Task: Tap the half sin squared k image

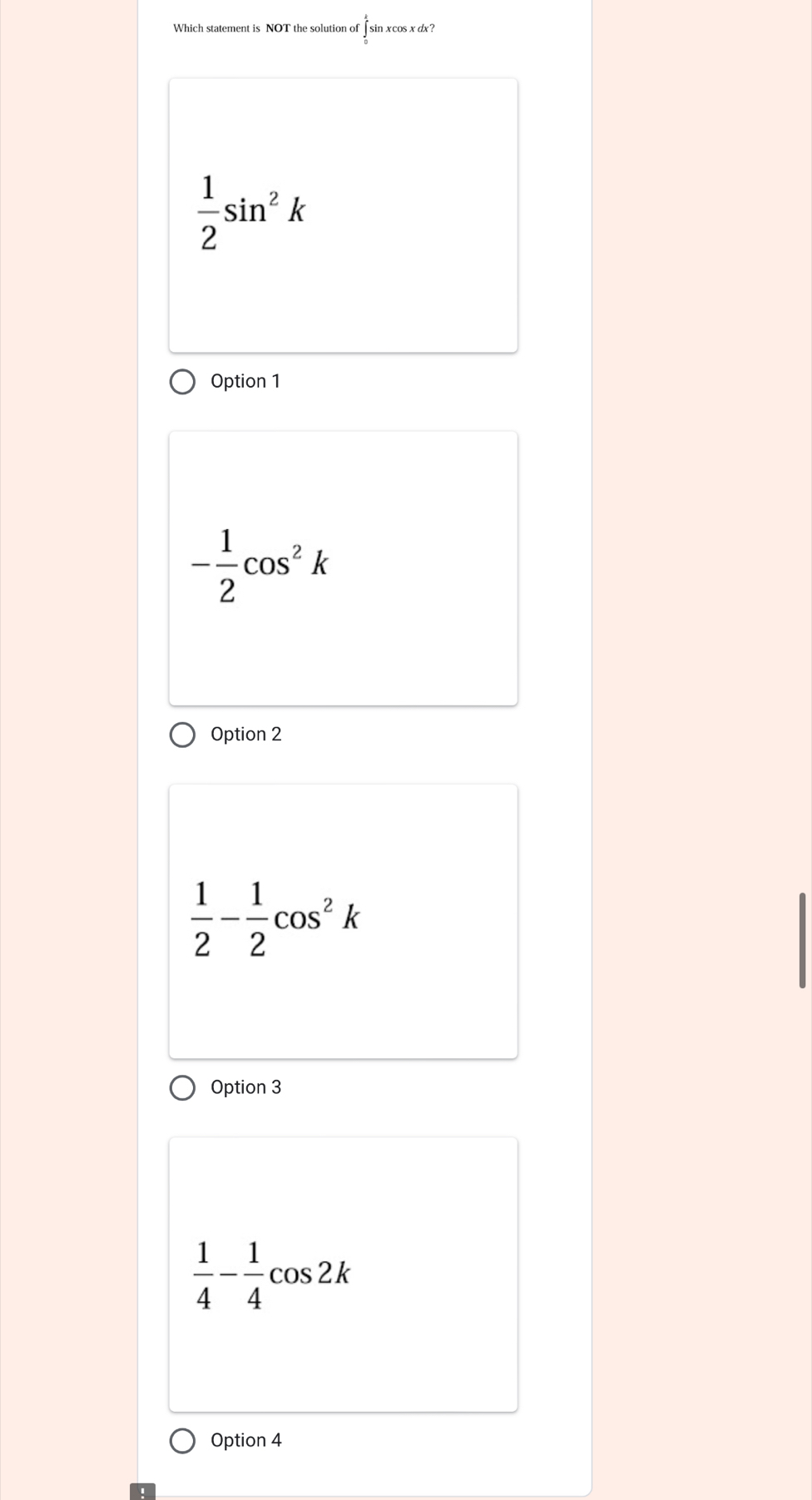Action: (343, 215)
